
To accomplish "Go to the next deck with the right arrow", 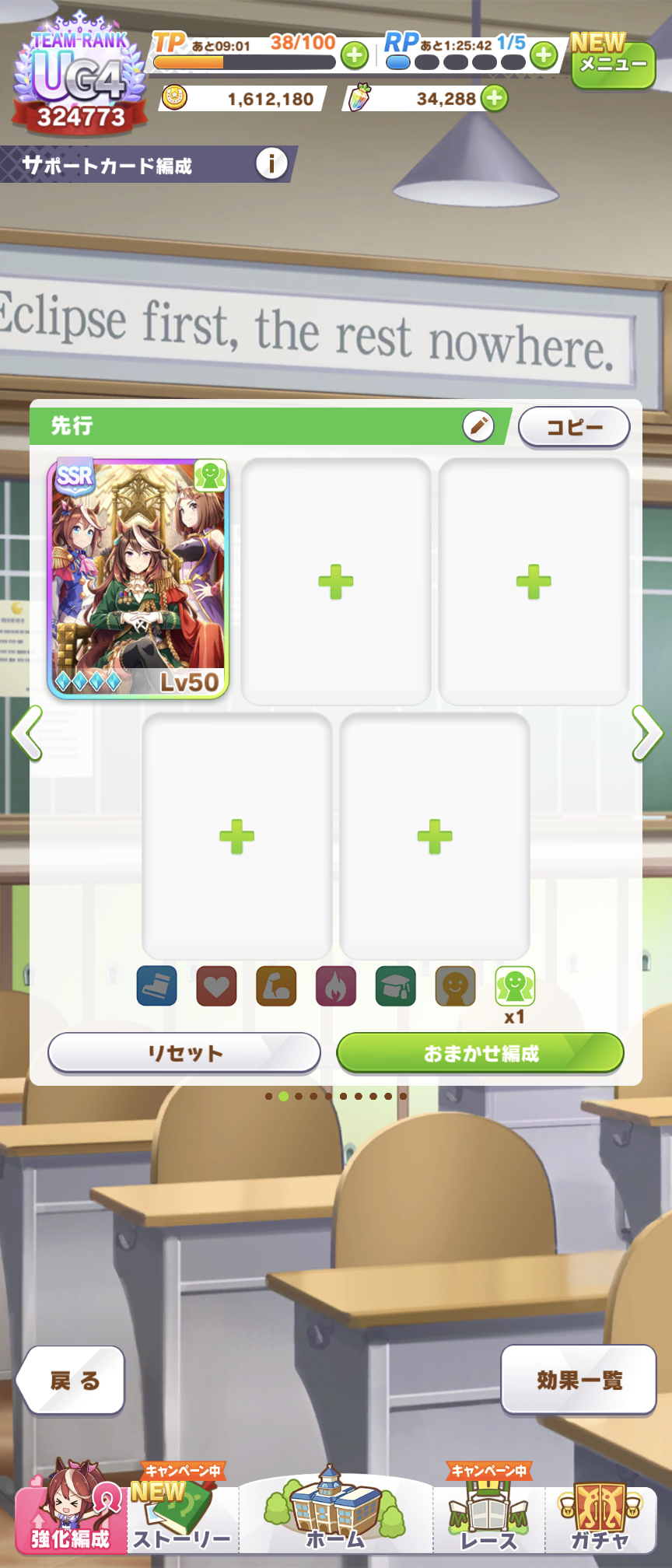I will [646, 733].
